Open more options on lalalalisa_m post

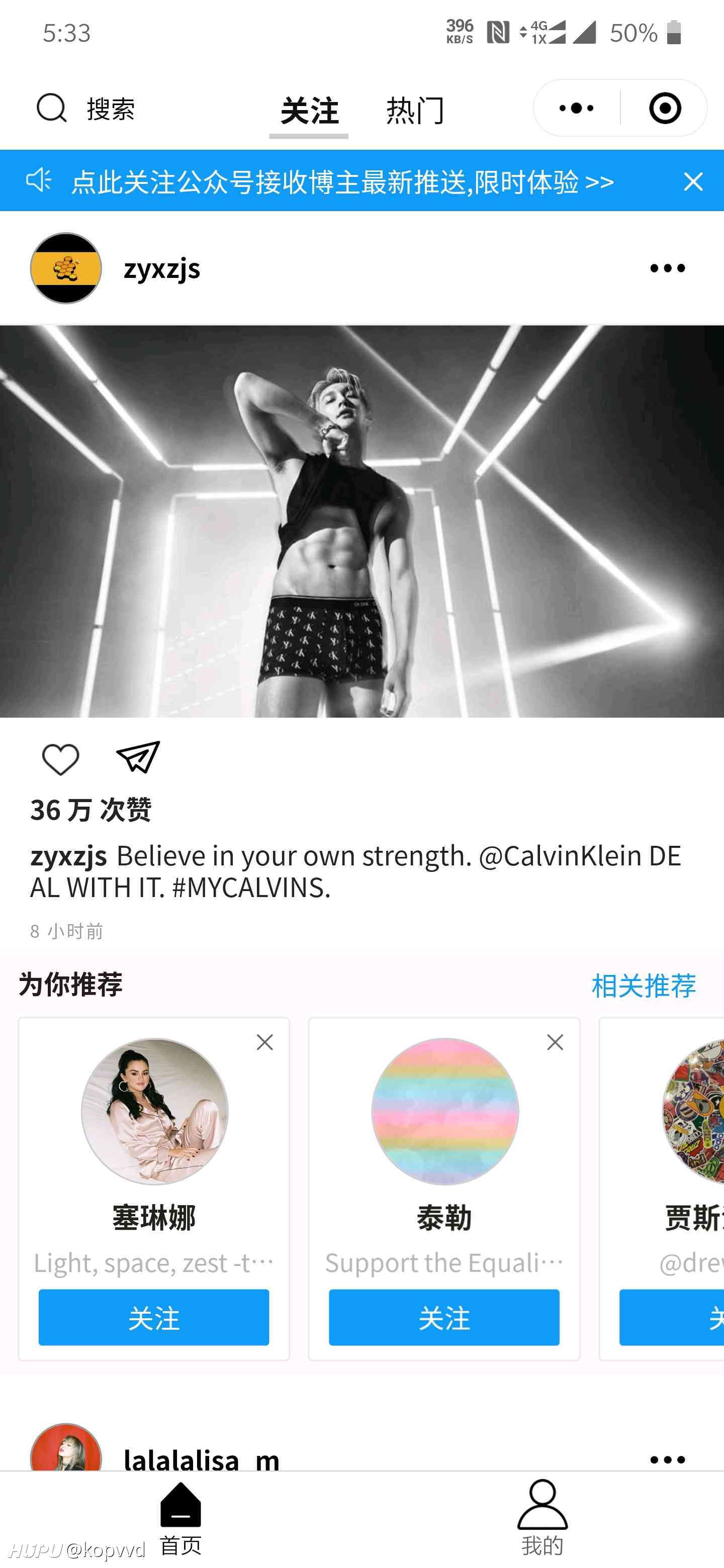[667, 1459]
